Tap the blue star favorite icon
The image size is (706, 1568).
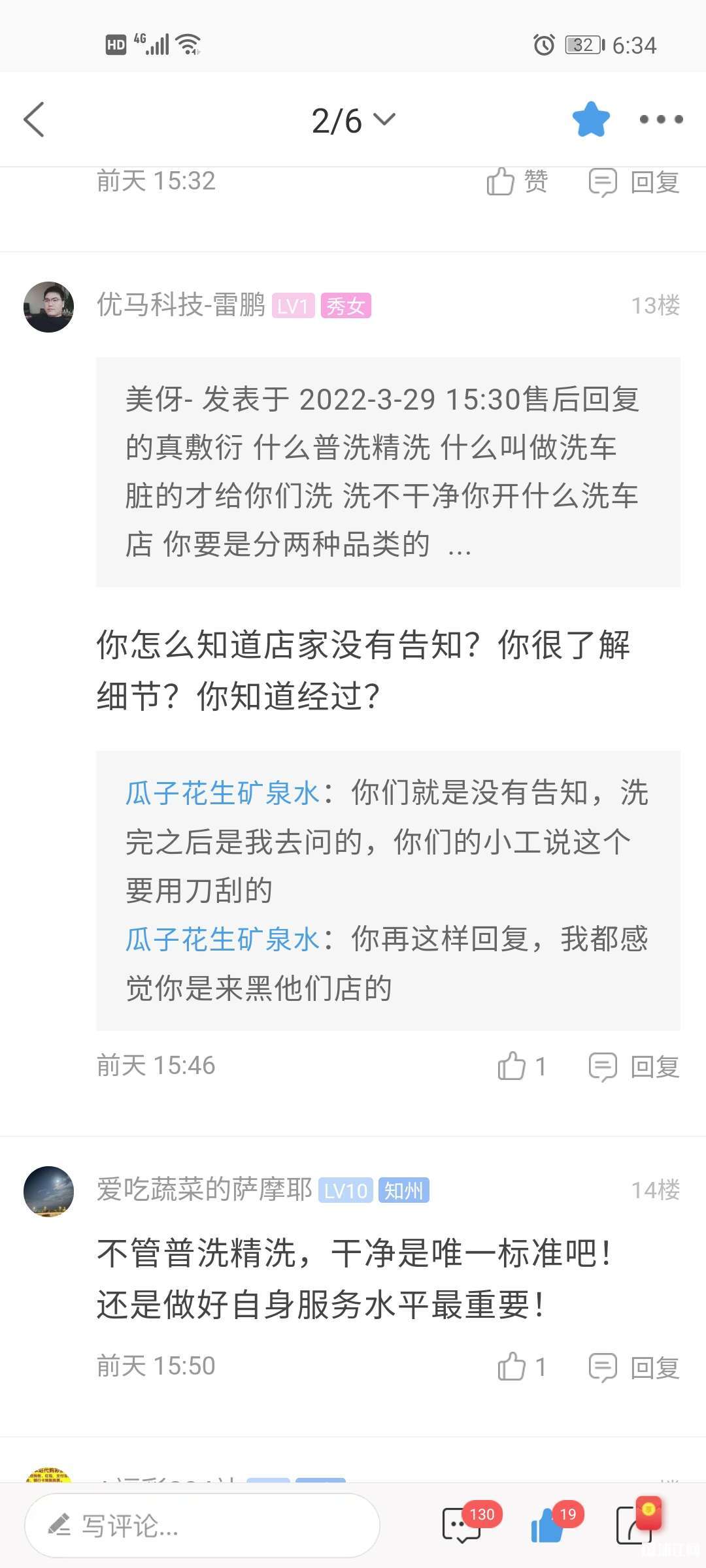(591, 120)
